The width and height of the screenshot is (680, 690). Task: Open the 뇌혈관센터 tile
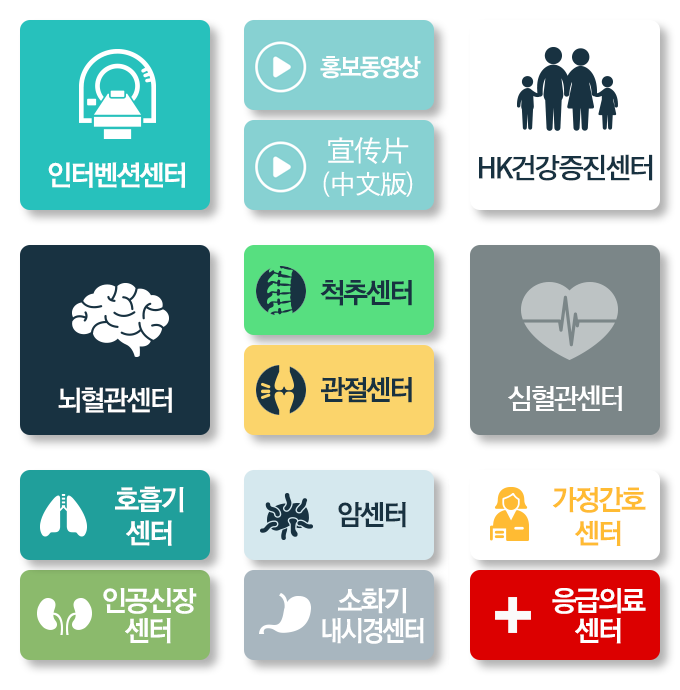pyautogui.click(x=115, y=340)
